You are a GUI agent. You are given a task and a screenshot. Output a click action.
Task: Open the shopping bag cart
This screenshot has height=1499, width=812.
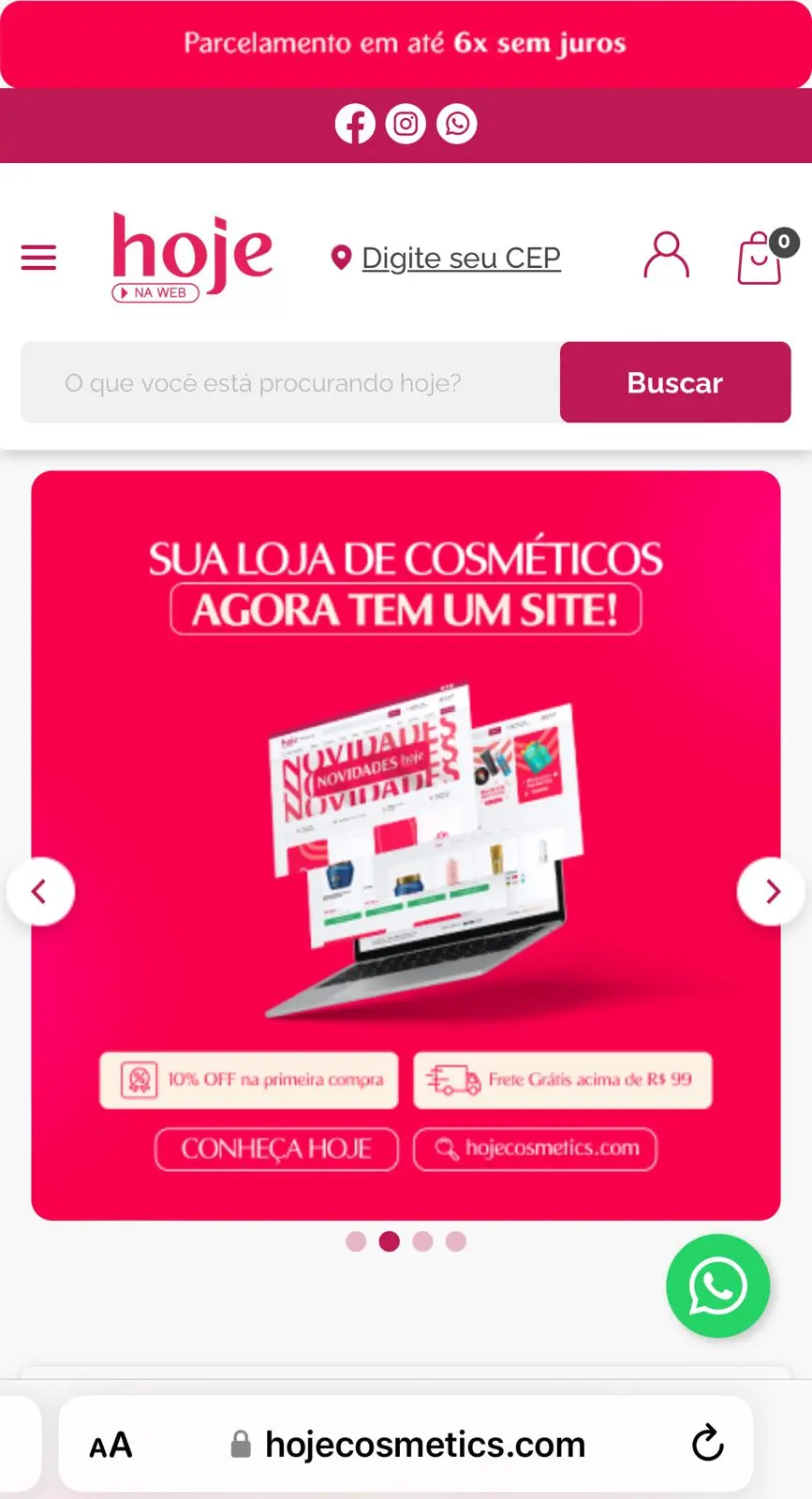pos(760,258)
